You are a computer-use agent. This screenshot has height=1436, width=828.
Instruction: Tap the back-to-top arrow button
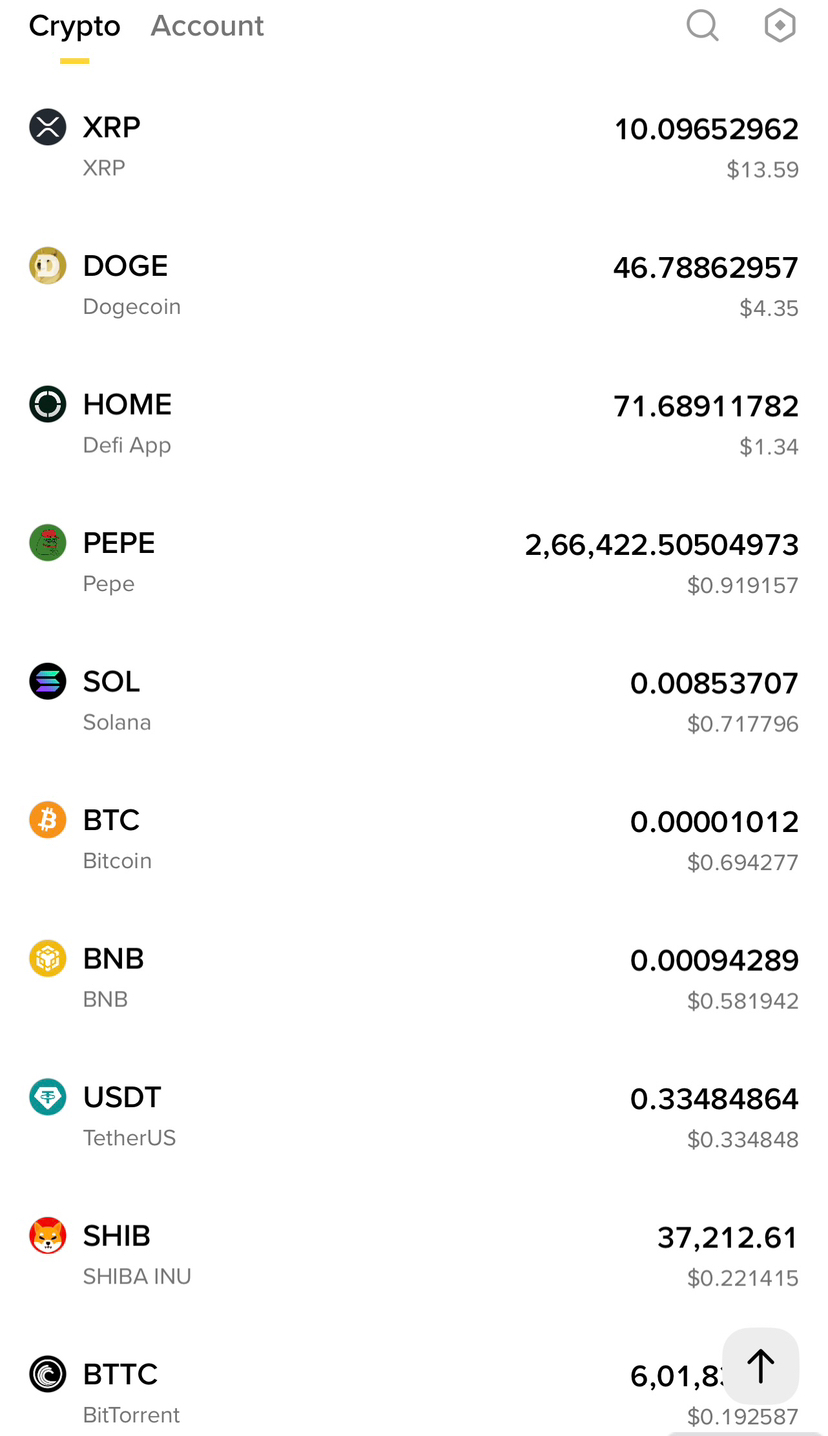click(x=760, y=1365)
